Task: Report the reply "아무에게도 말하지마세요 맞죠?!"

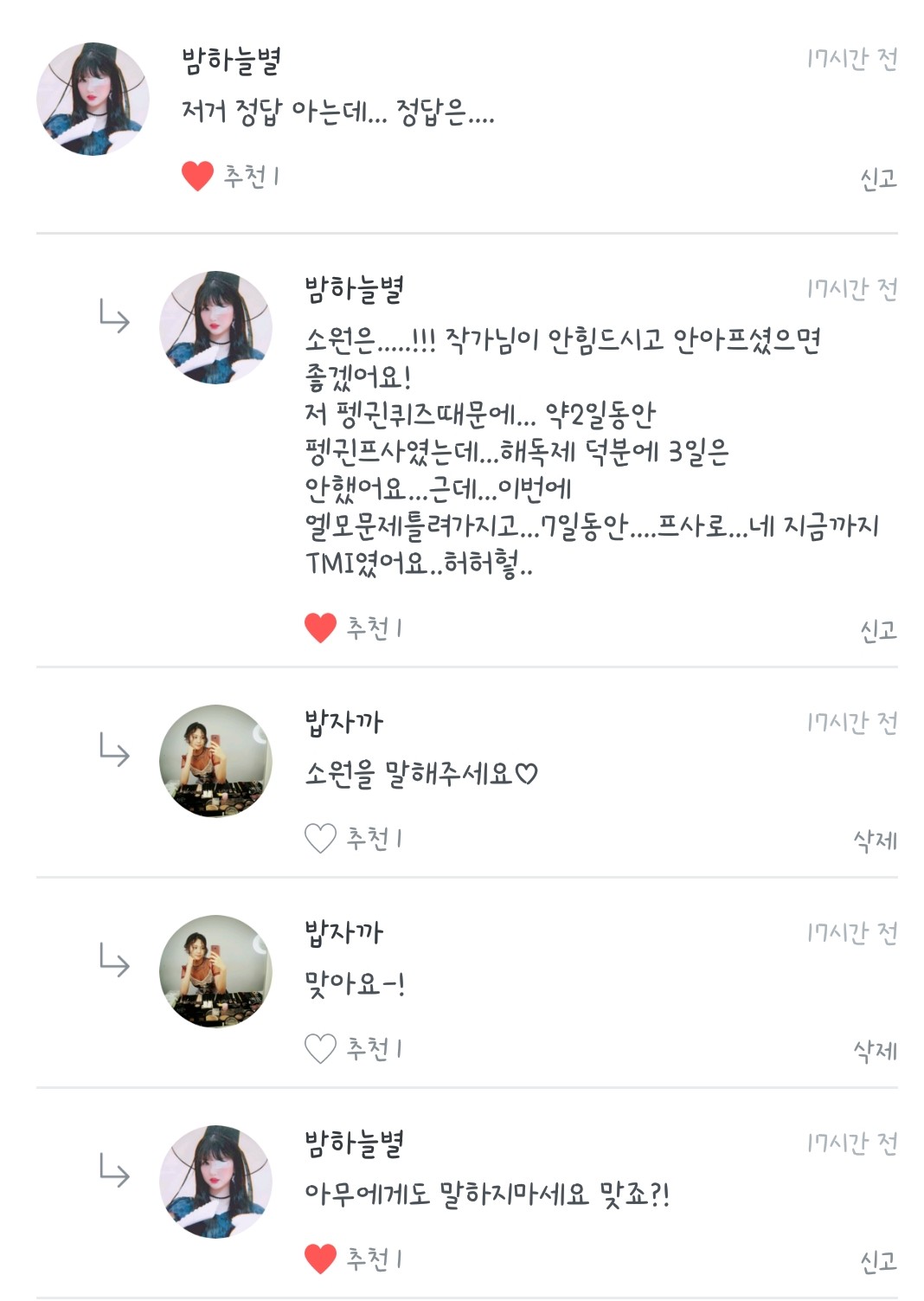Action: pyautogui.click(x=878, y=1260)
